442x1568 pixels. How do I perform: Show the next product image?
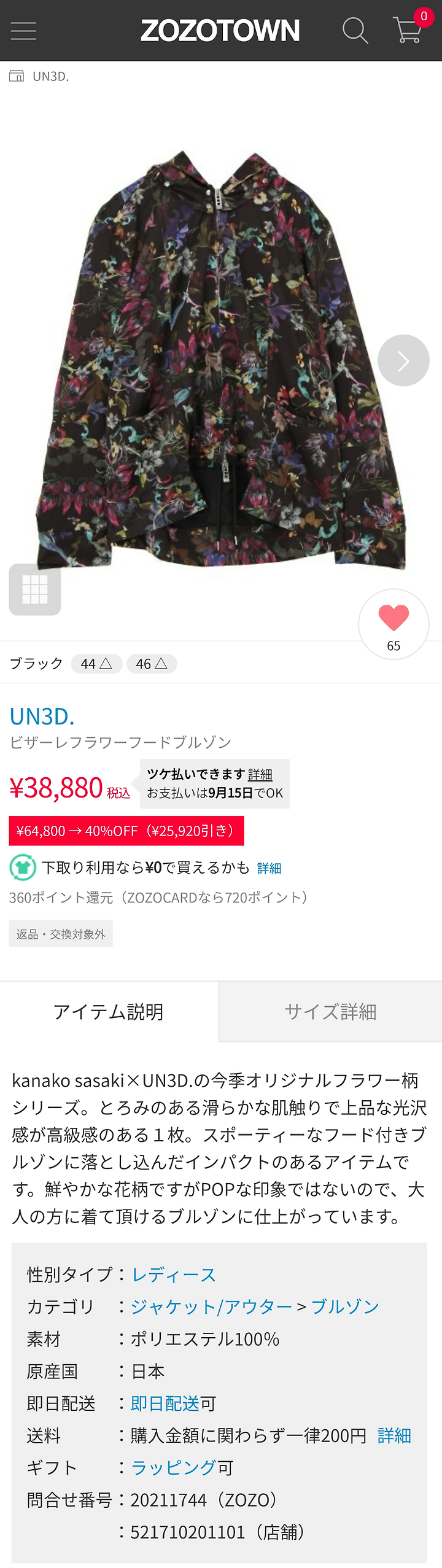pyautogui.click(x=403, y=360)
